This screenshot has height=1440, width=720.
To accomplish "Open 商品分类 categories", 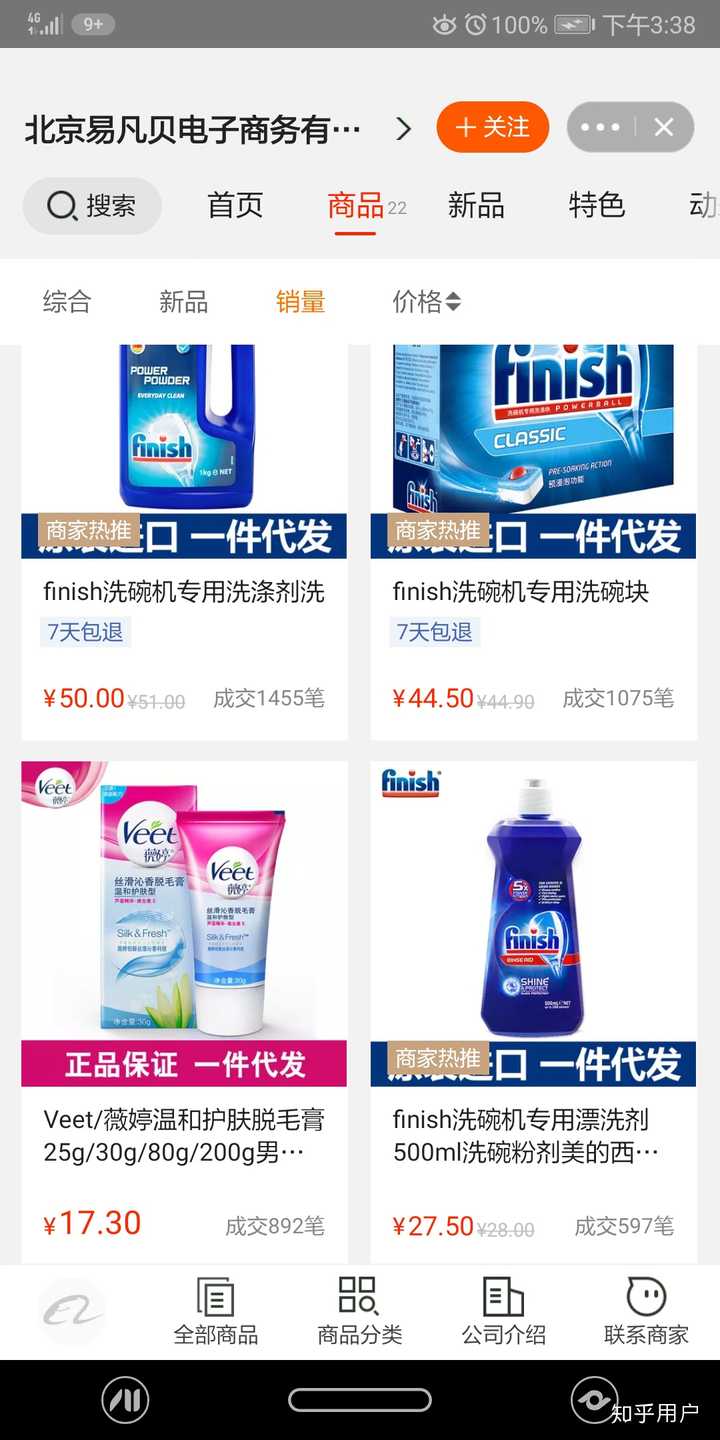I will coord(359,1312).
